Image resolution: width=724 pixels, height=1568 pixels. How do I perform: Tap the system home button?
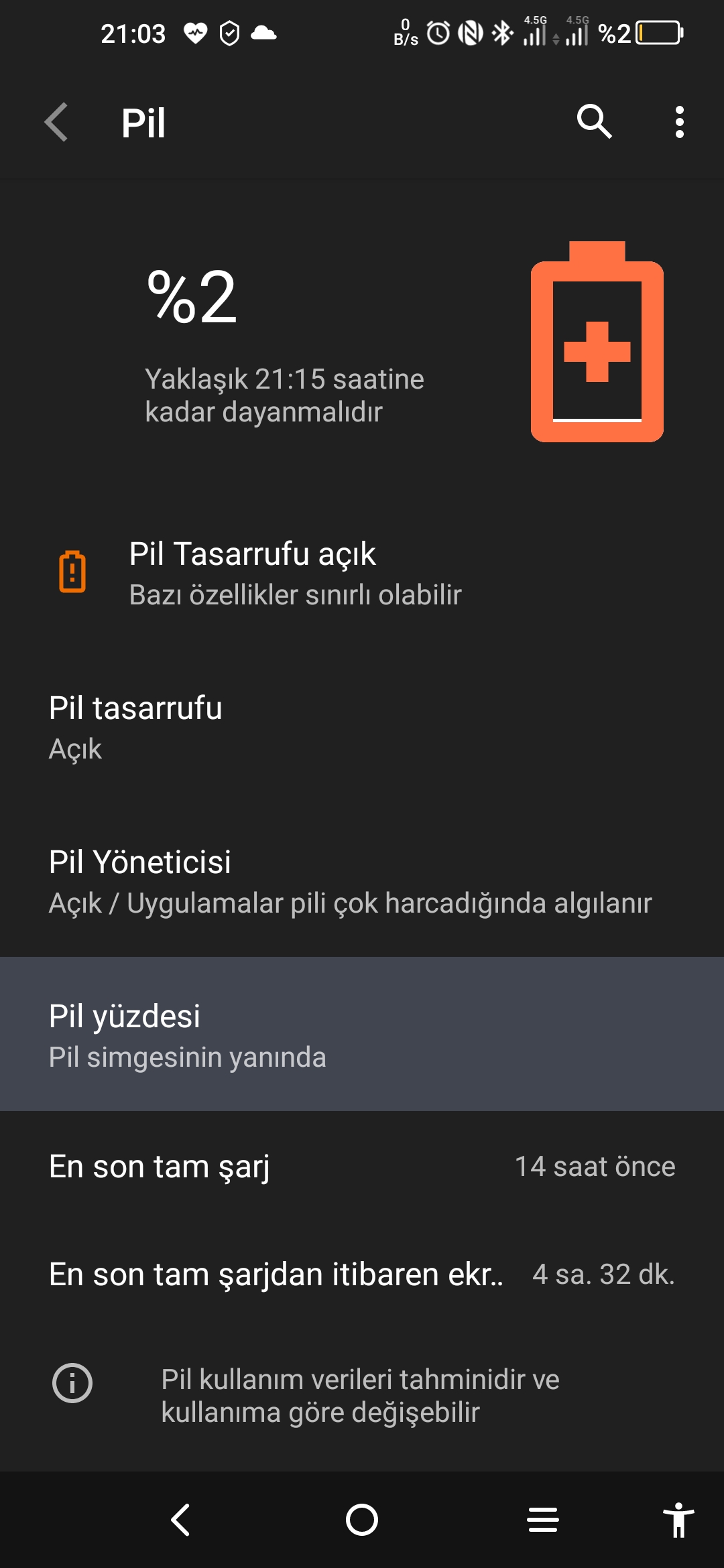(x=362, y=1519)
